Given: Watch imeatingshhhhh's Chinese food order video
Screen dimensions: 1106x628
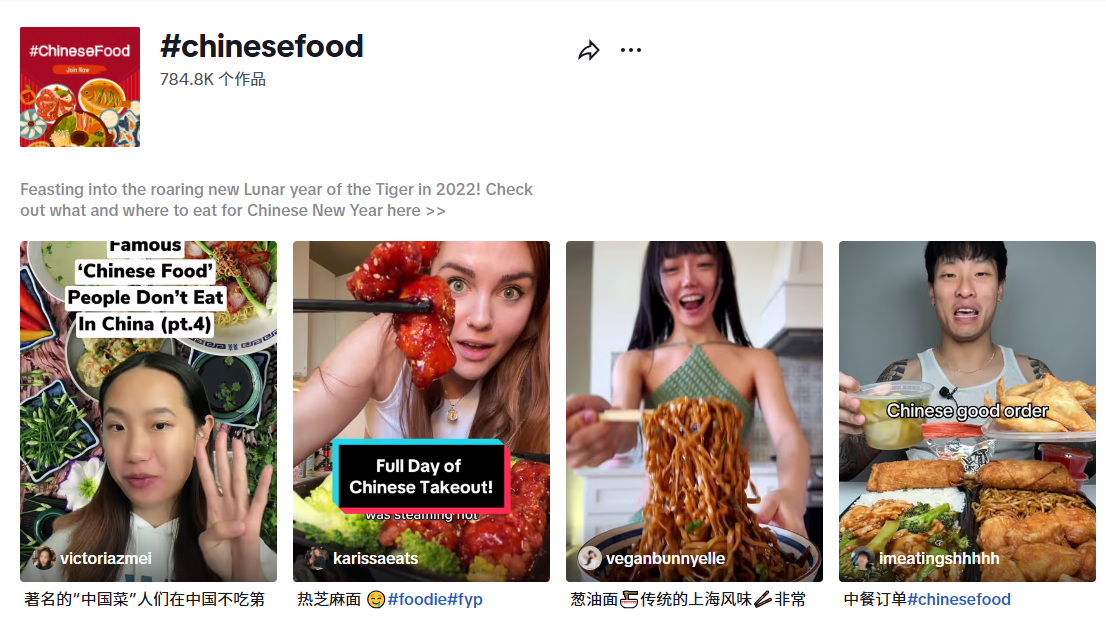Looking at the screenshot, I should [x=967, y=411].
